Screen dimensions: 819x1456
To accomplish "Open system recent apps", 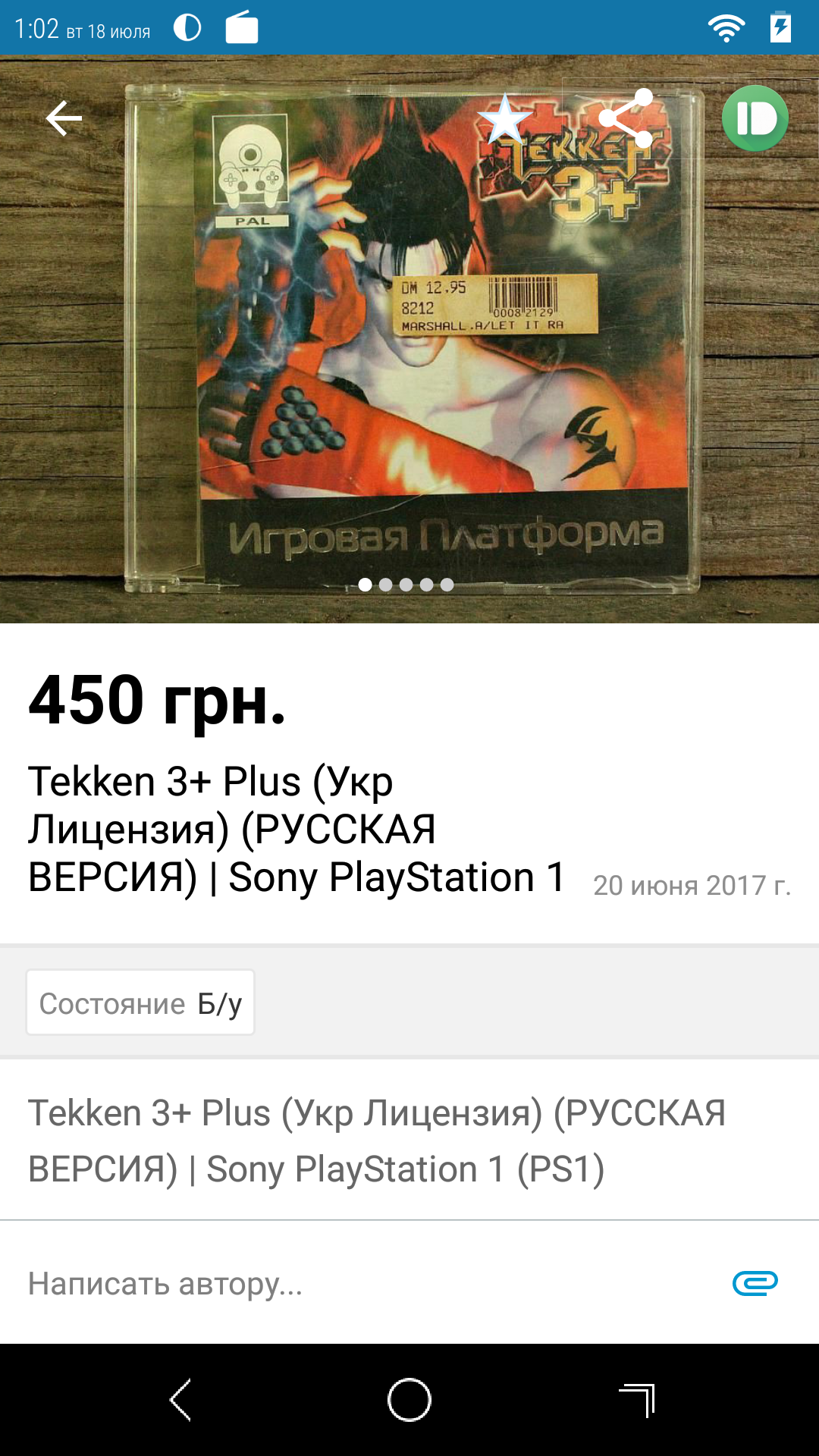I will click(x=637, y=1400).
